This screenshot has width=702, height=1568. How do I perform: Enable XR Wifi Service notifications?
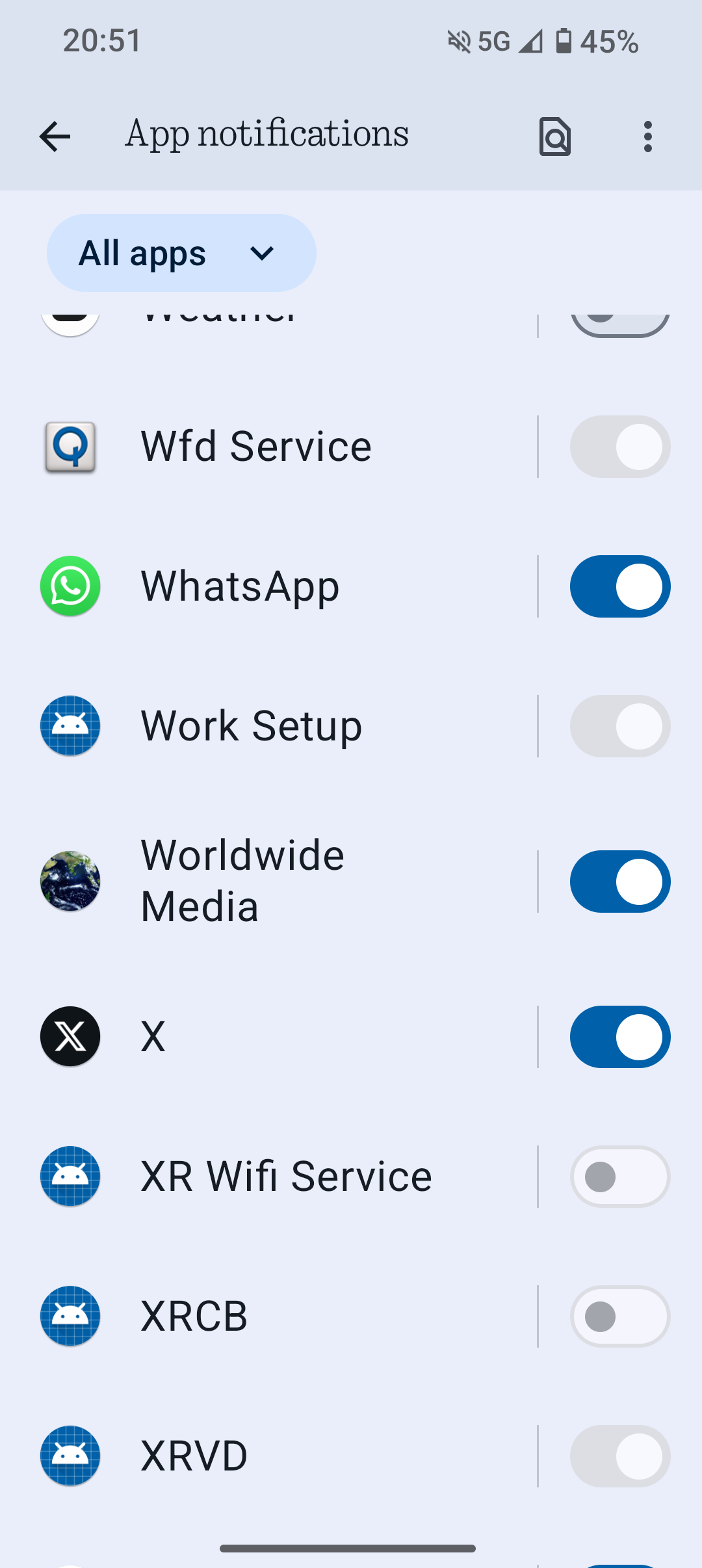[x=620, y=1177]
